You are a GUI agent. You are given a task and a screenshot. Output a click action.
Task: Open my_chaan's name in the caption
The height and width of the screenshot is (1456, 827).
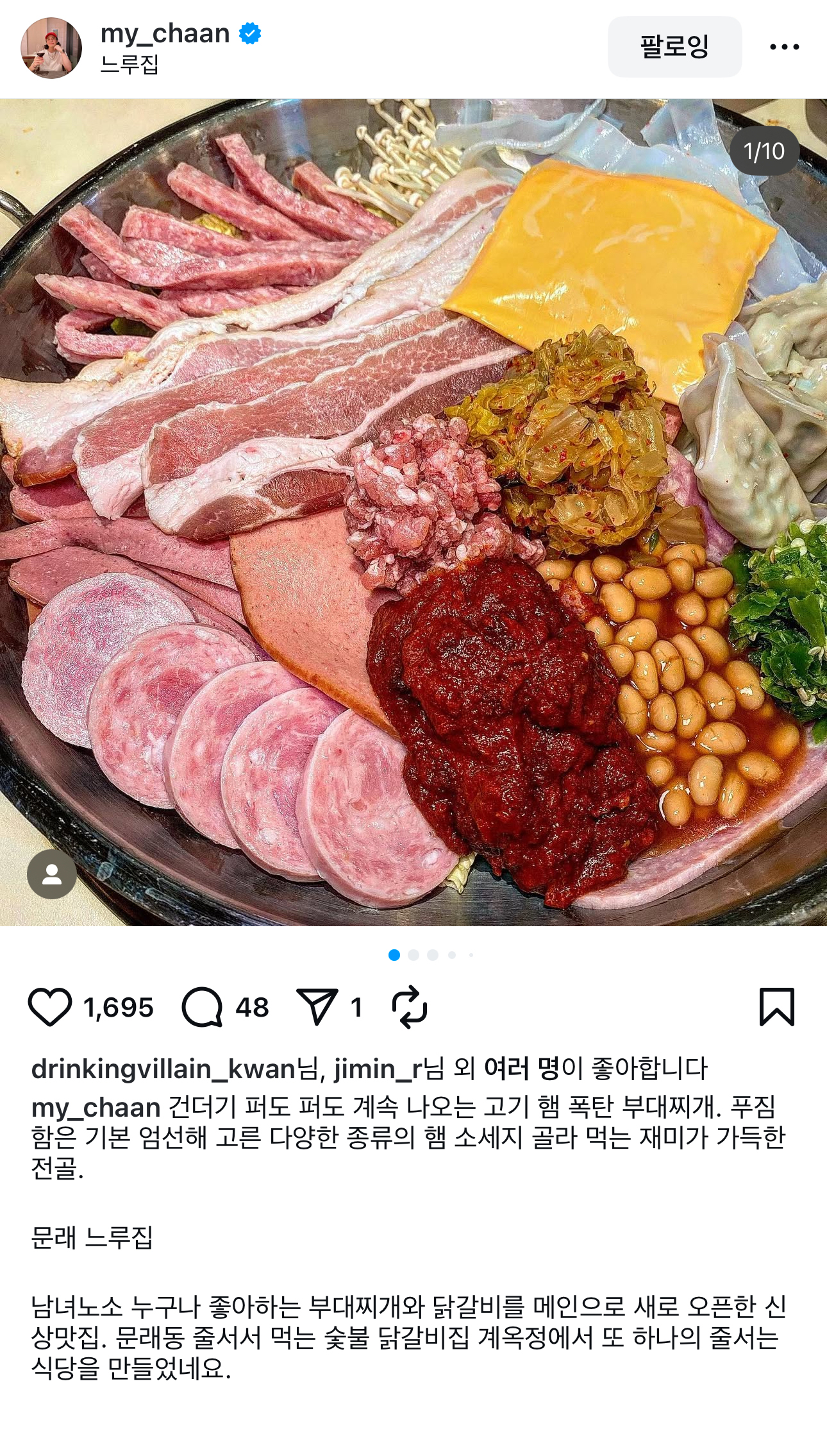tap(96, 1108)
